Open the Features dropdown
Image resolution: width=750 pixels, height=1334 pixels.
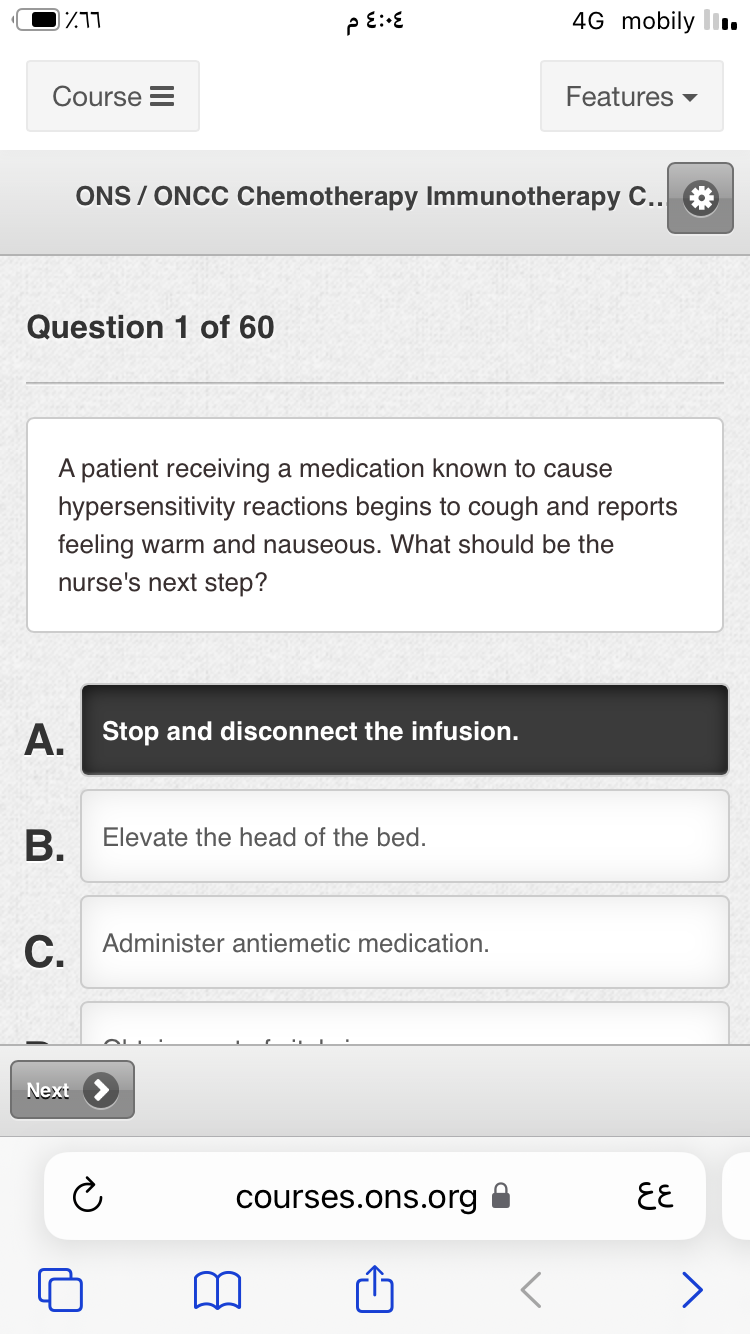(x=631, y=95)
